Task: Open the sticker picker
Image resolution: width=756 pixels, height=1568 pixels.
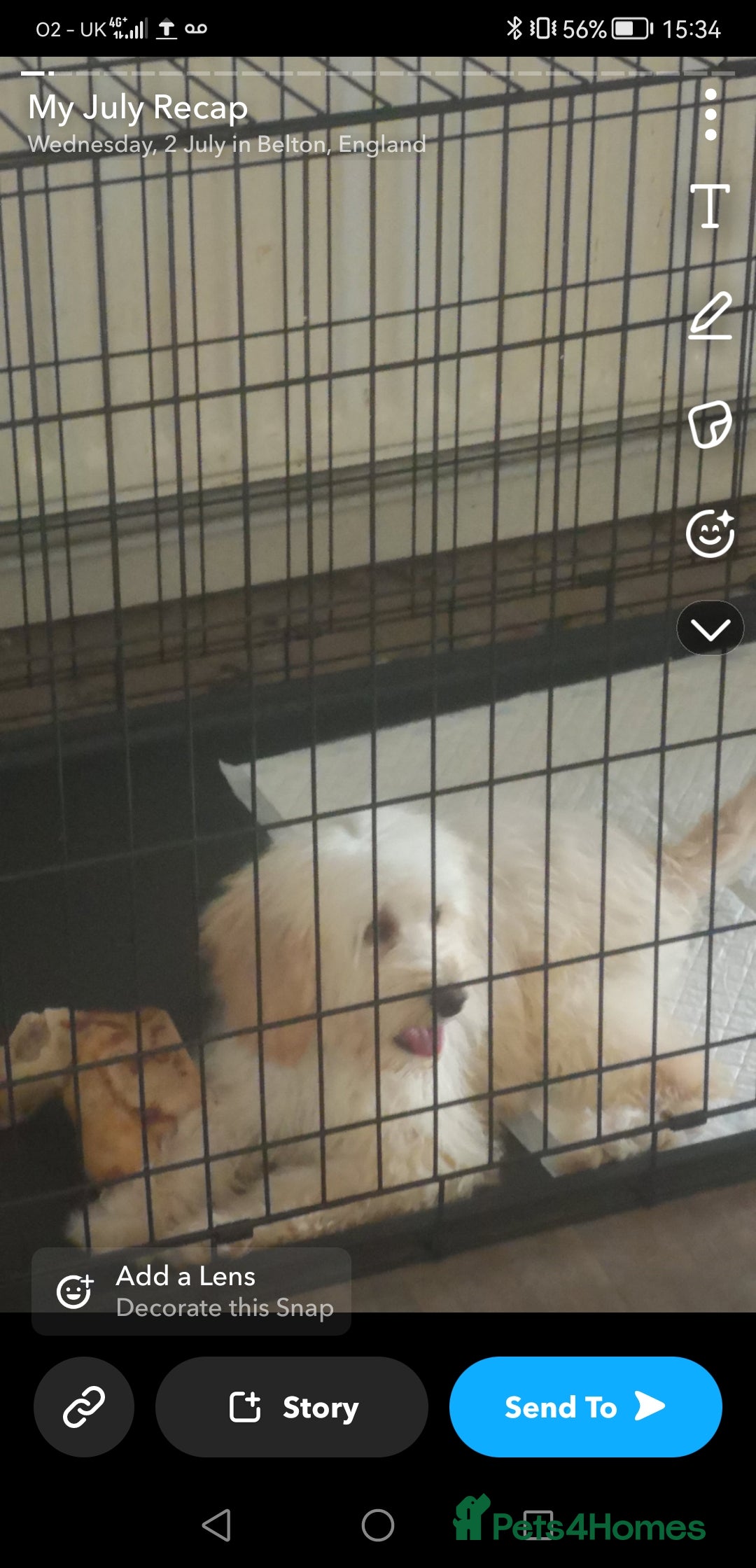Action: pos(710,424)
